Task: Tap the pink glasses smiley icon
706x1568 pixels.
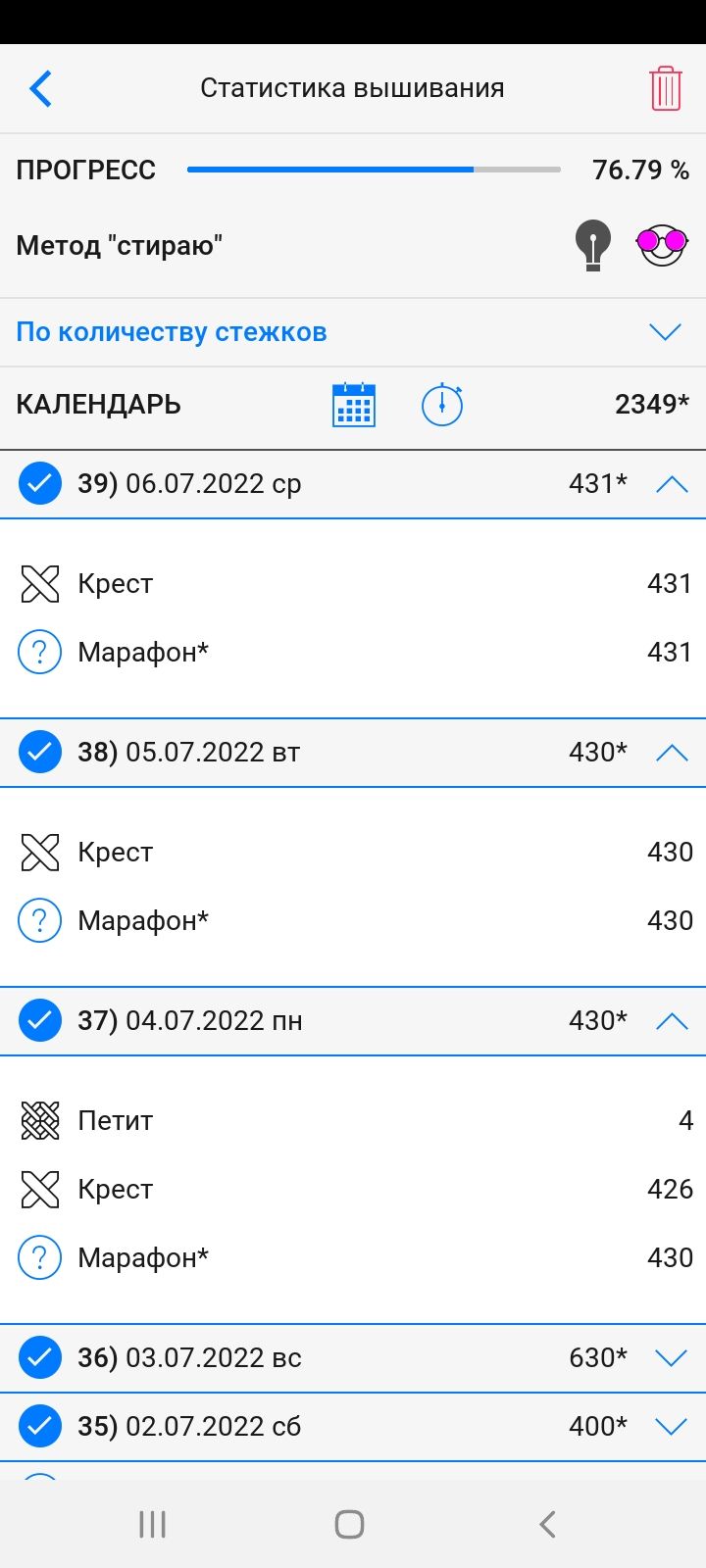Action: (x=662, y=244)
